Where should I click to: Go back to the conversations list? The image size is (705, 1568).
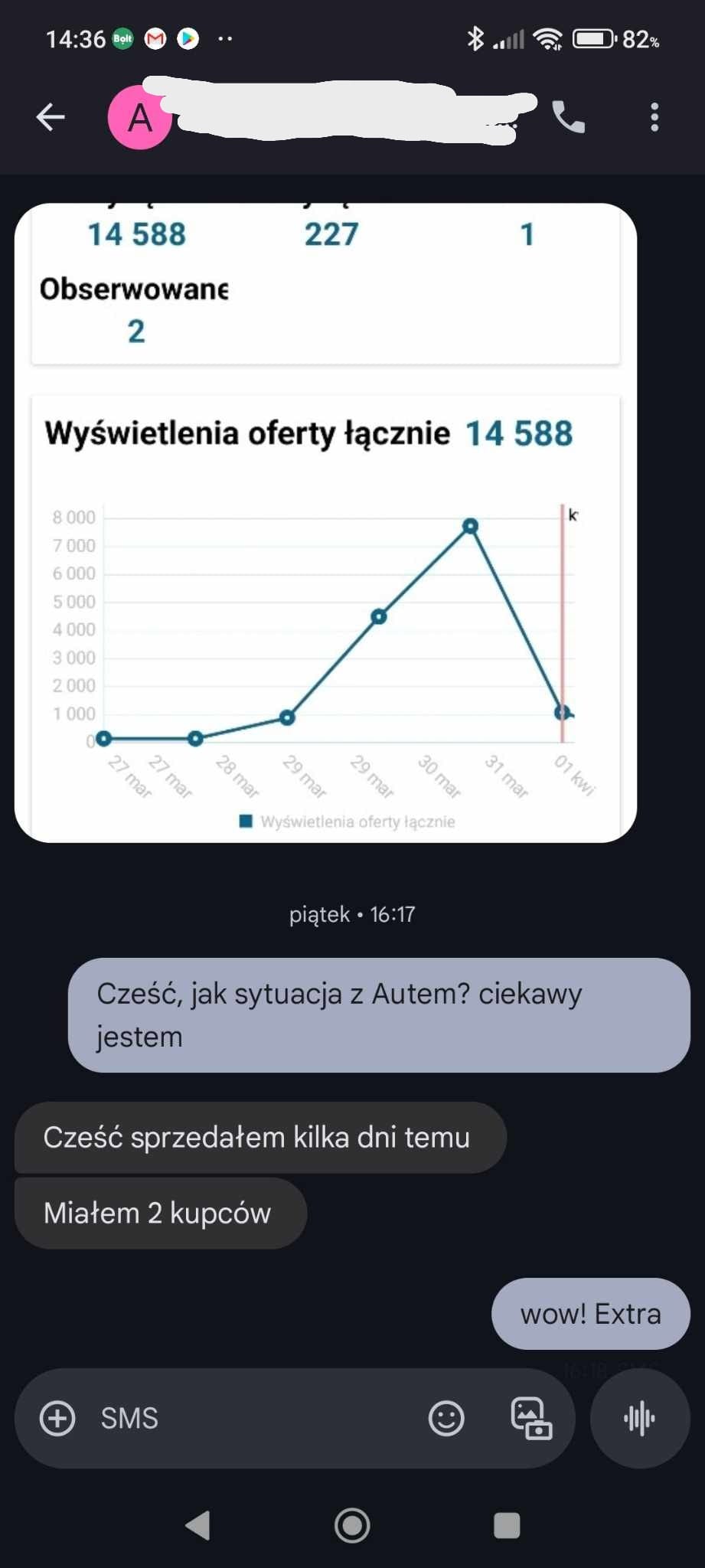coord(51,117)
